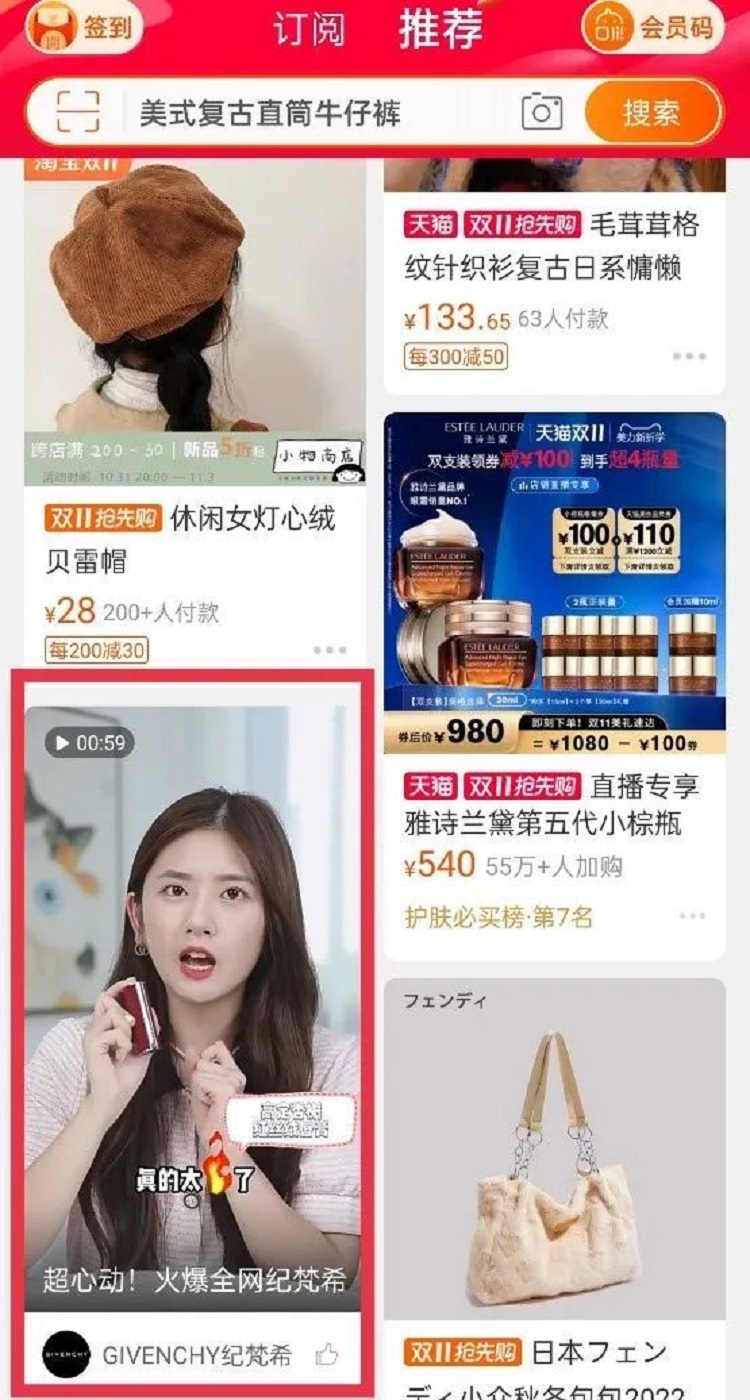Switch to the 推荐 tab

[x=441, y=29]
